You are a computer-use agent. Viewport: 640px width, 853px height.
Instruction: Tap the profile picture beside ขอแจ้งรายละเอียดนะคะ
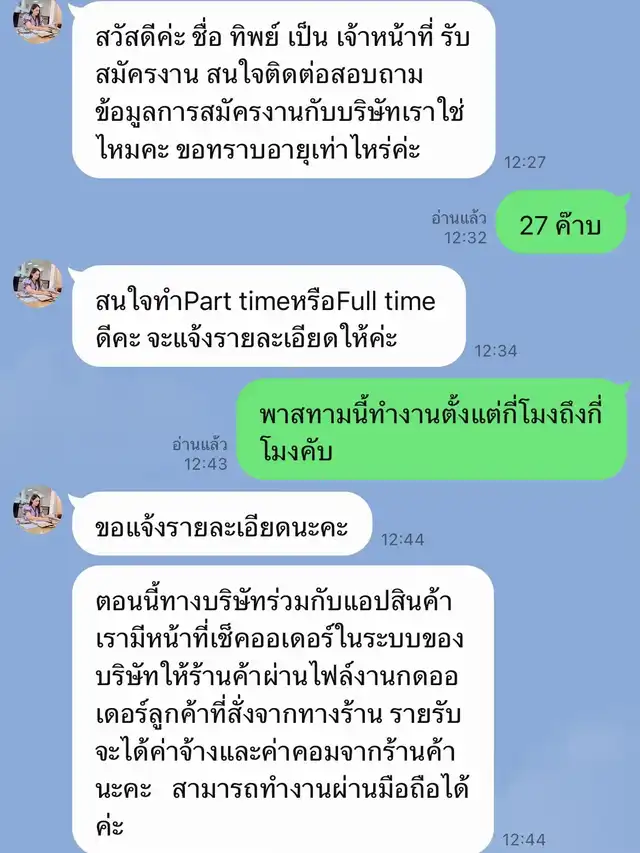37,509
